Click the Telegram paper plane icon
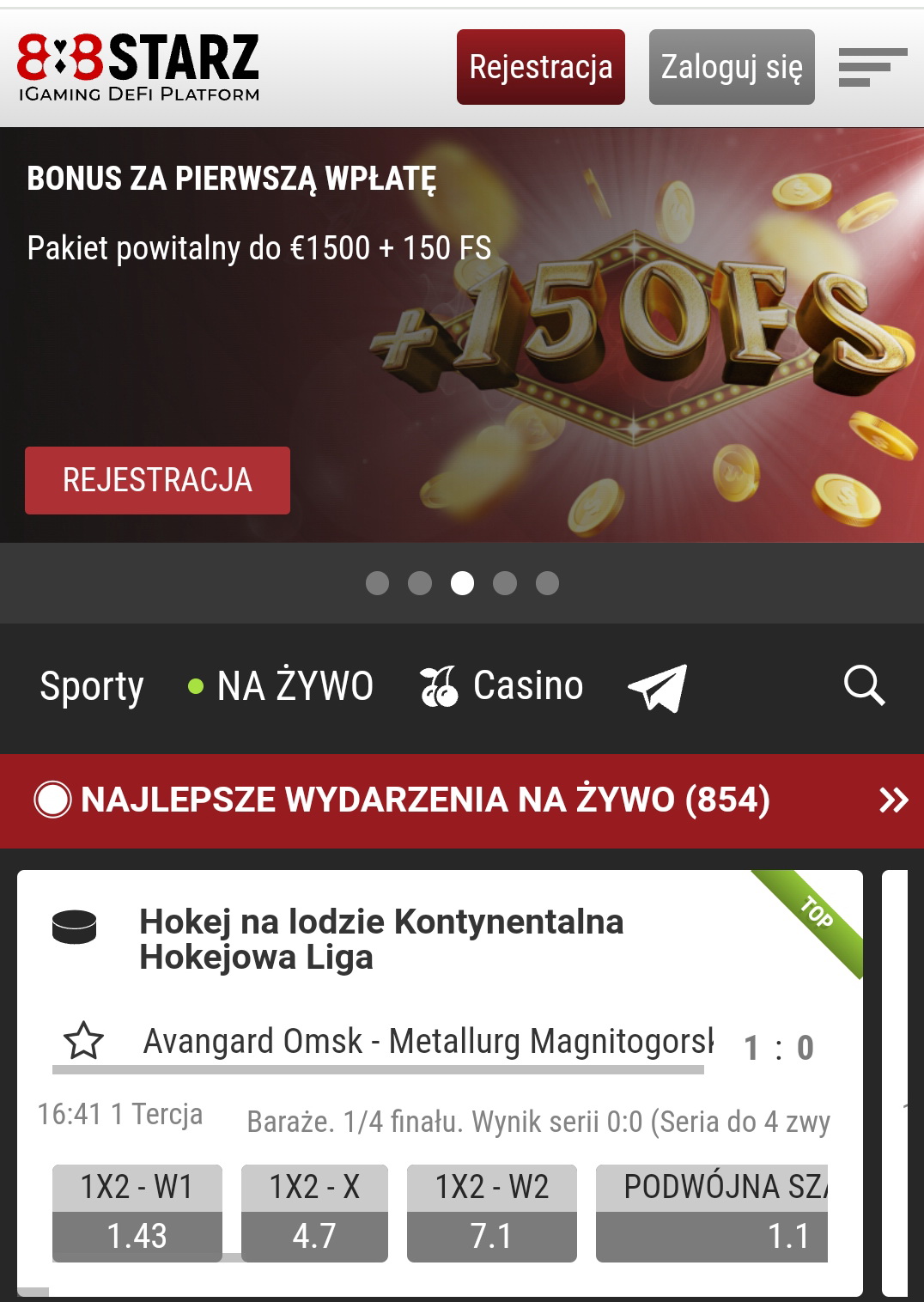 (658, 687)
